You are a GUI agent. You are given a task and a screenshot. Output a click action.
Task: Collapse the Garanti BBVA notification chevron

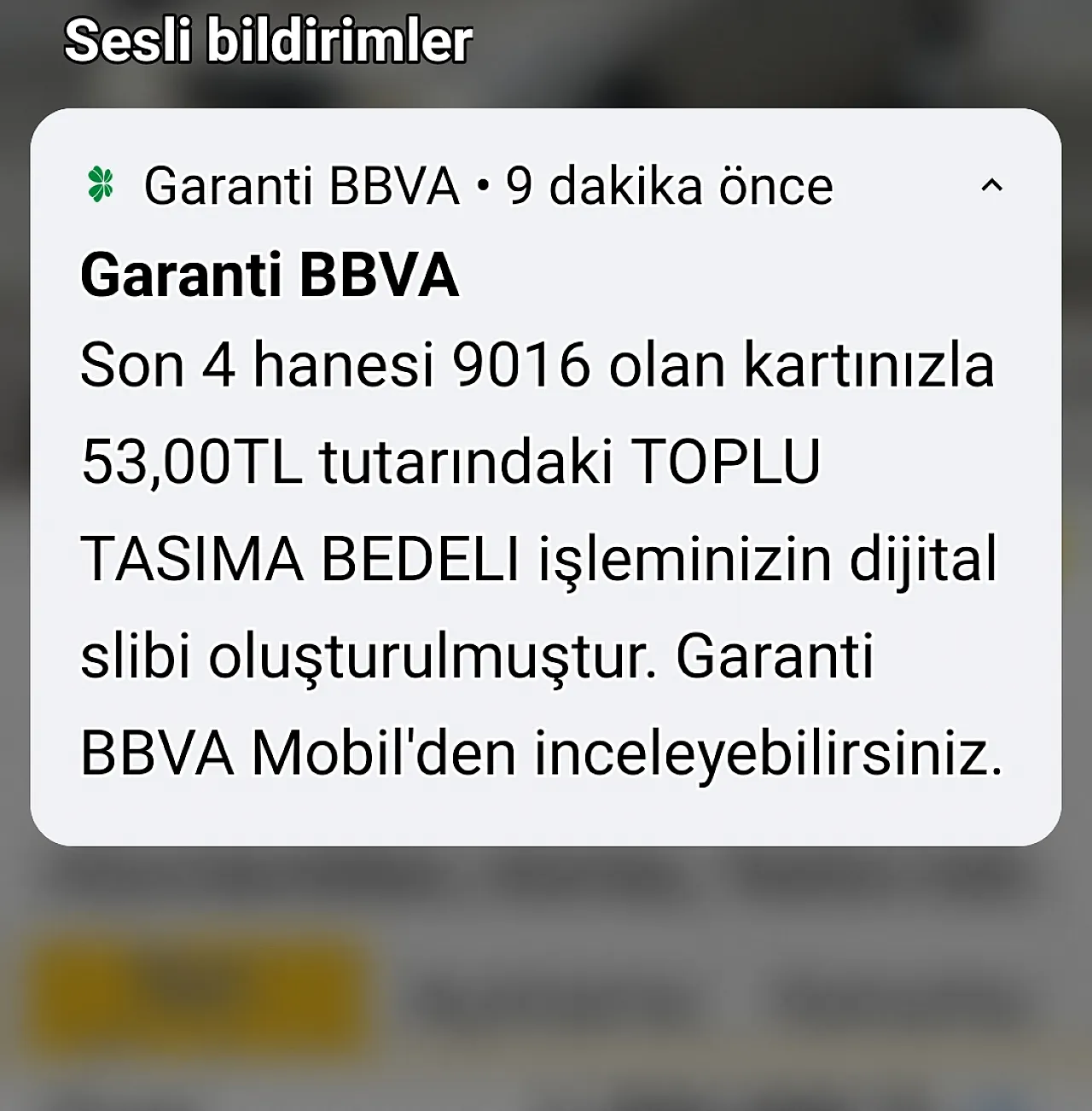tap(991, 185)
